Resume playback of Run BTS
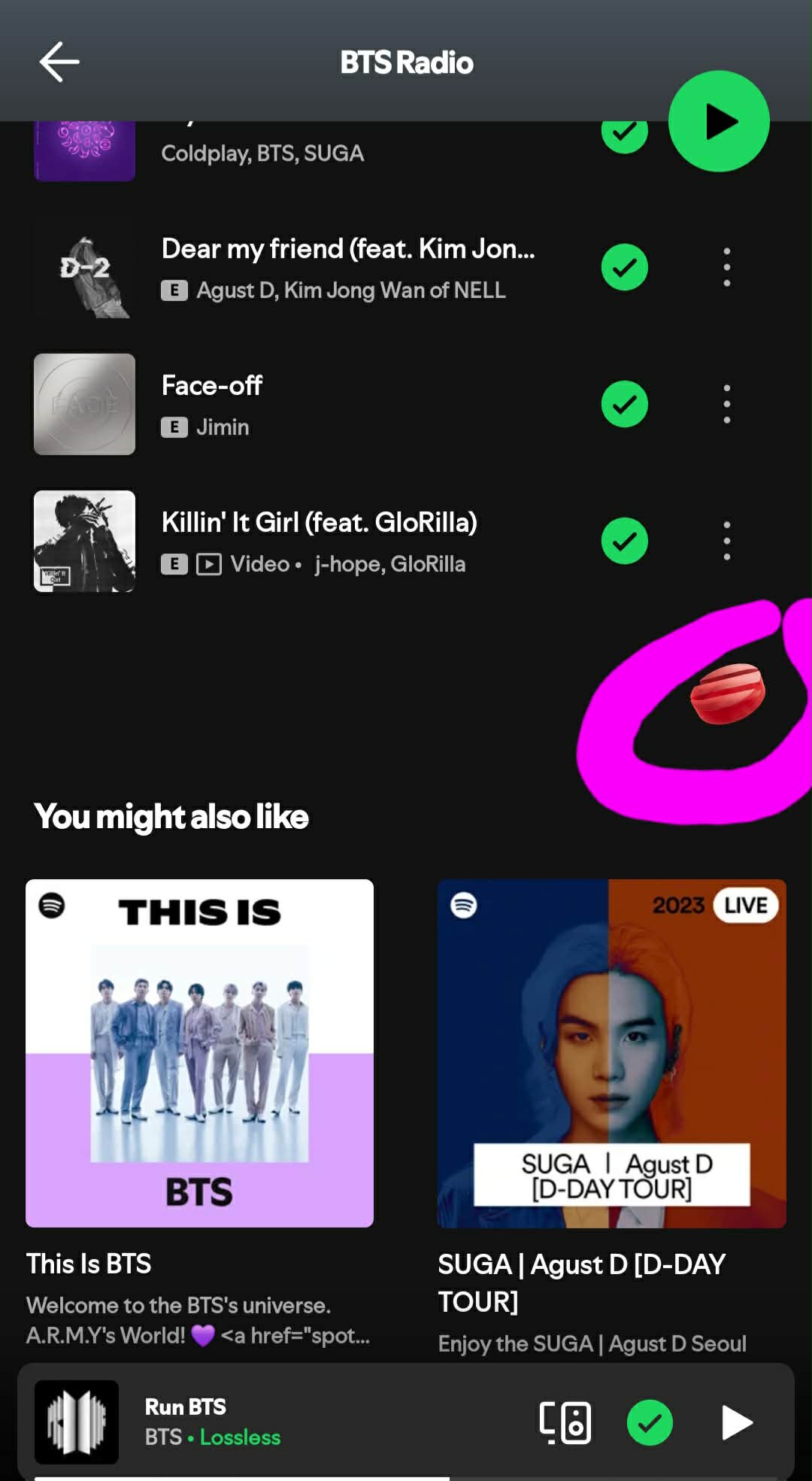This screenshot has height=1481, width=812. [736, 1422]
